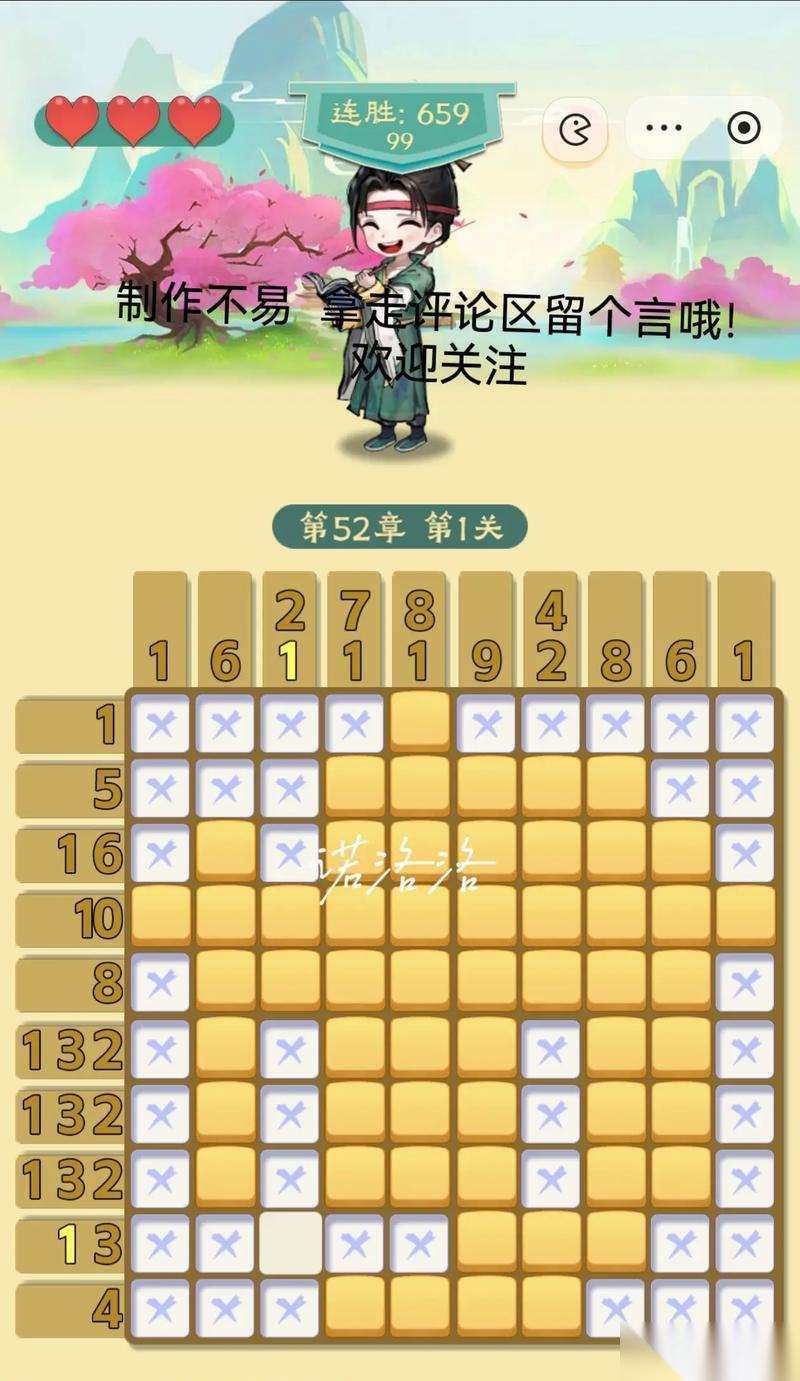Tap the round pac-man face icon
Viewport: 800px width, 1381px height.
573,129
